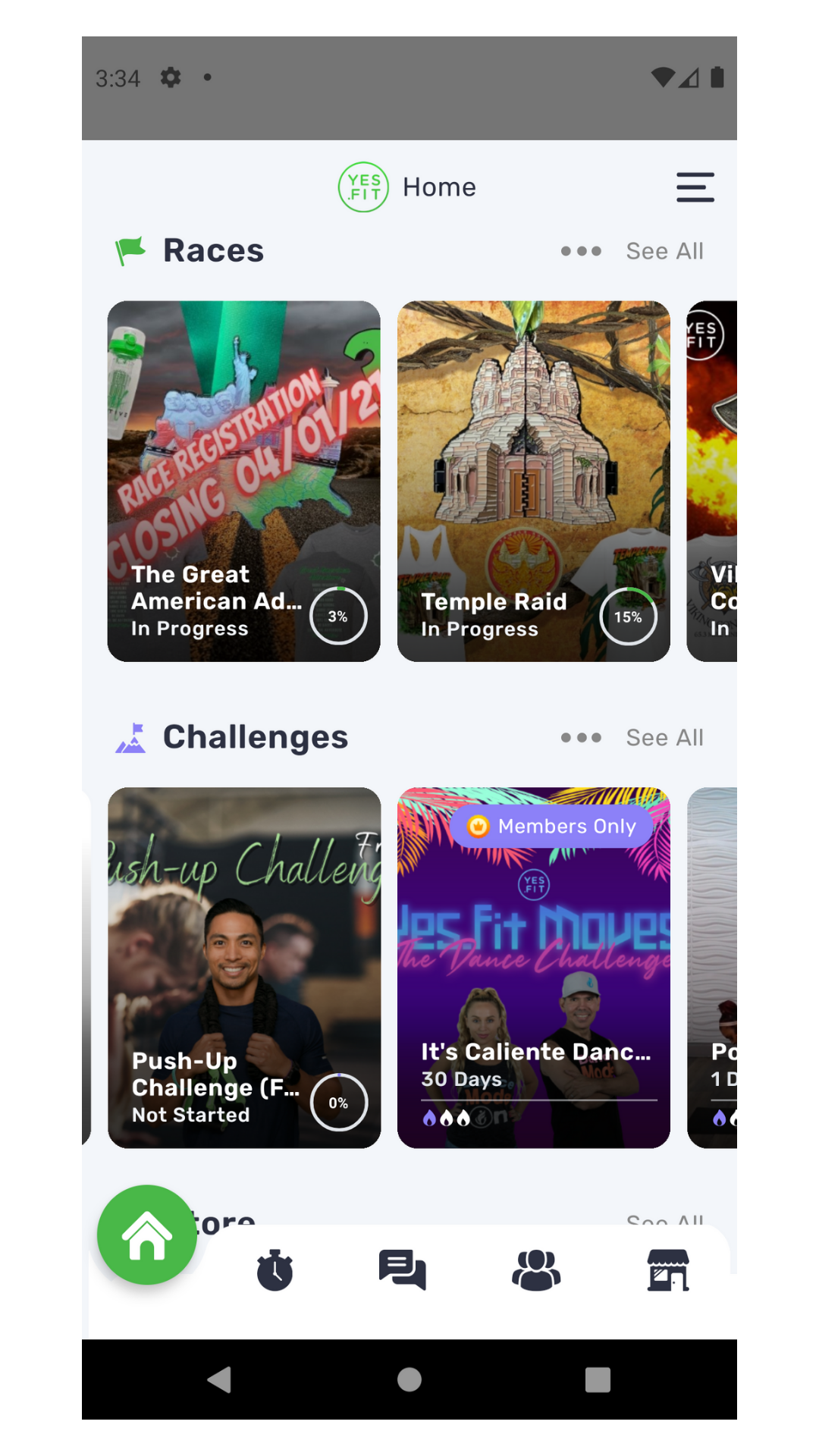Open the store tab
The width and height of the screenshot is (819, 1456).
tap(667, 1270)
